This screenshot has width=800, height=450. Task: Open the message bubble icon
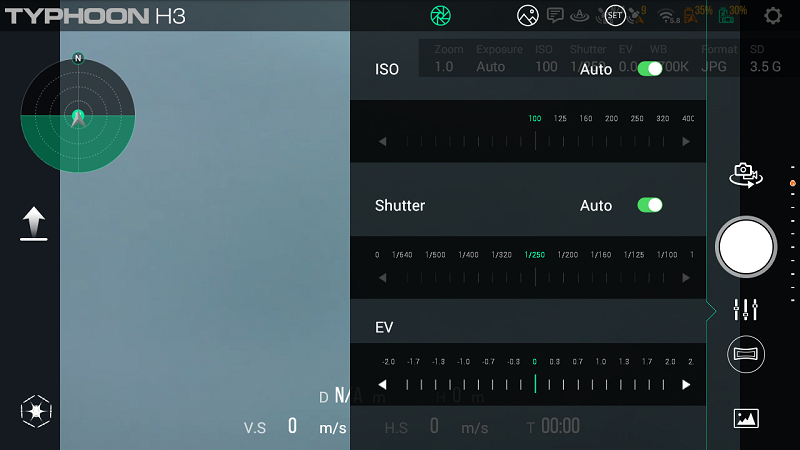(x=556, y=15)
